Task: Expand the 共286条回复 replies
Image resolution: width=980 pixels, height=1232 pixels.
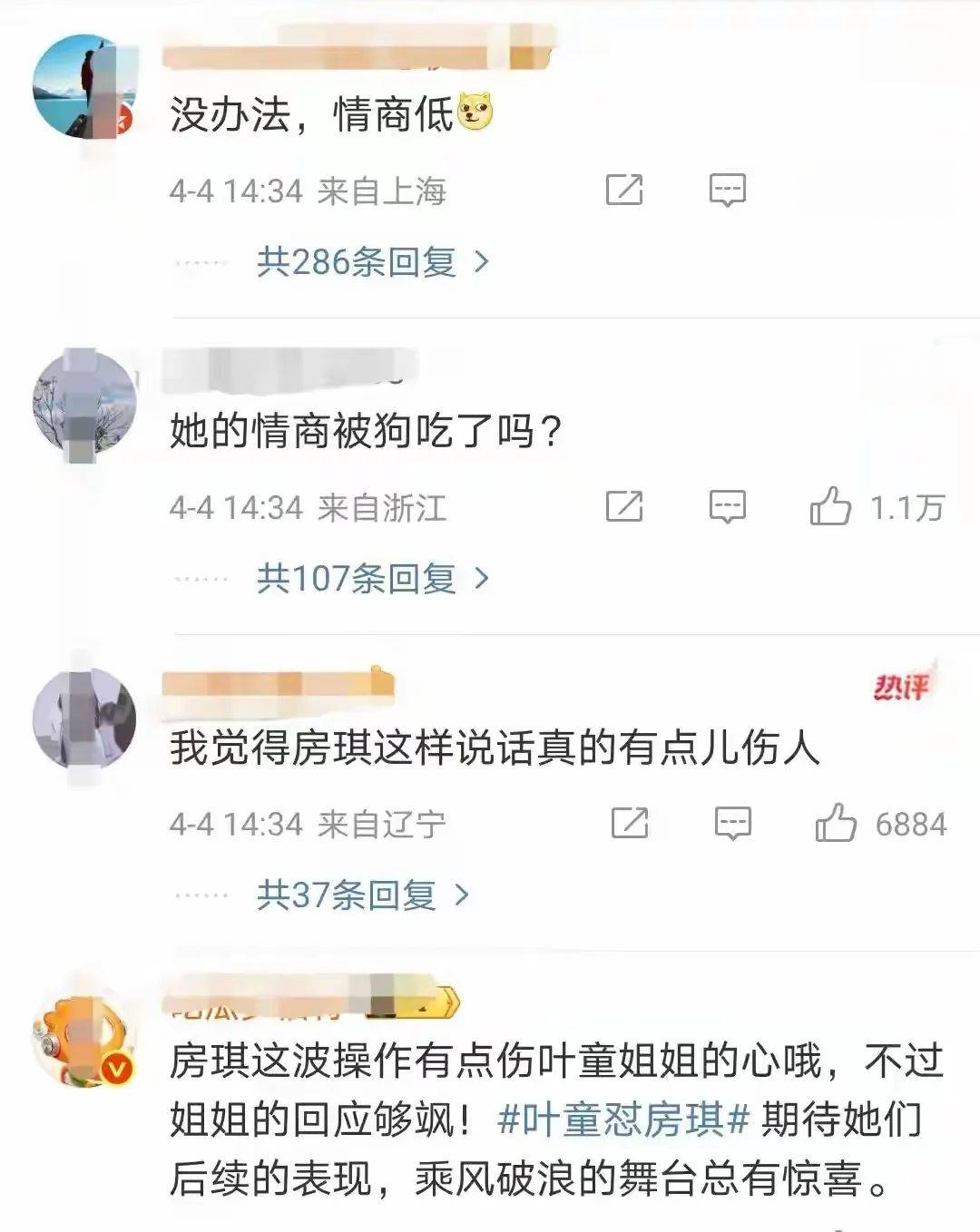Action: click(372, 262)
